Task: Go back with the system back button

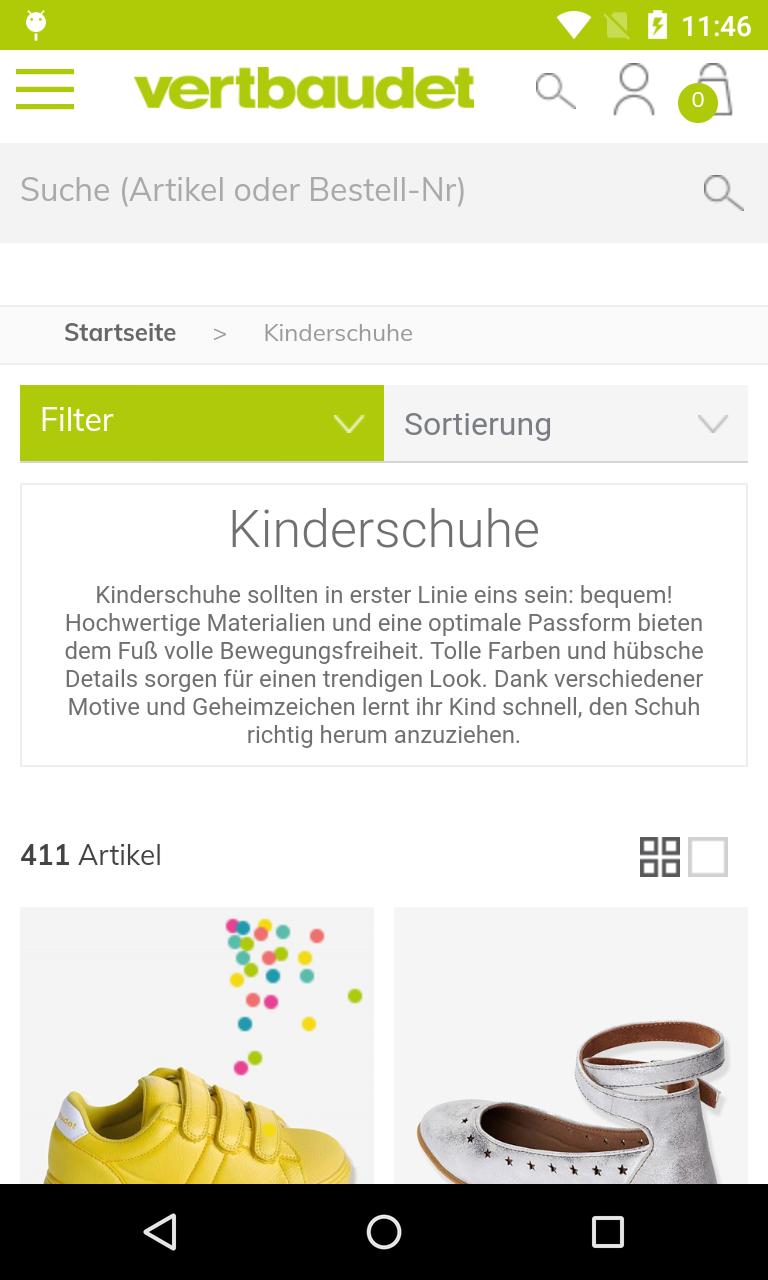Action: (160, 1232)
